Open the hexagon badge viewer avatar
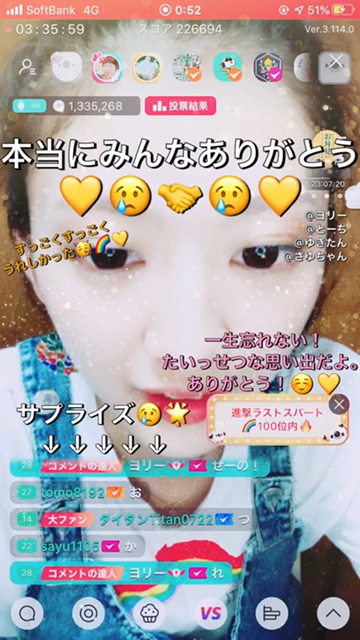Screen dimensions: 360x640 click(269, 67)
